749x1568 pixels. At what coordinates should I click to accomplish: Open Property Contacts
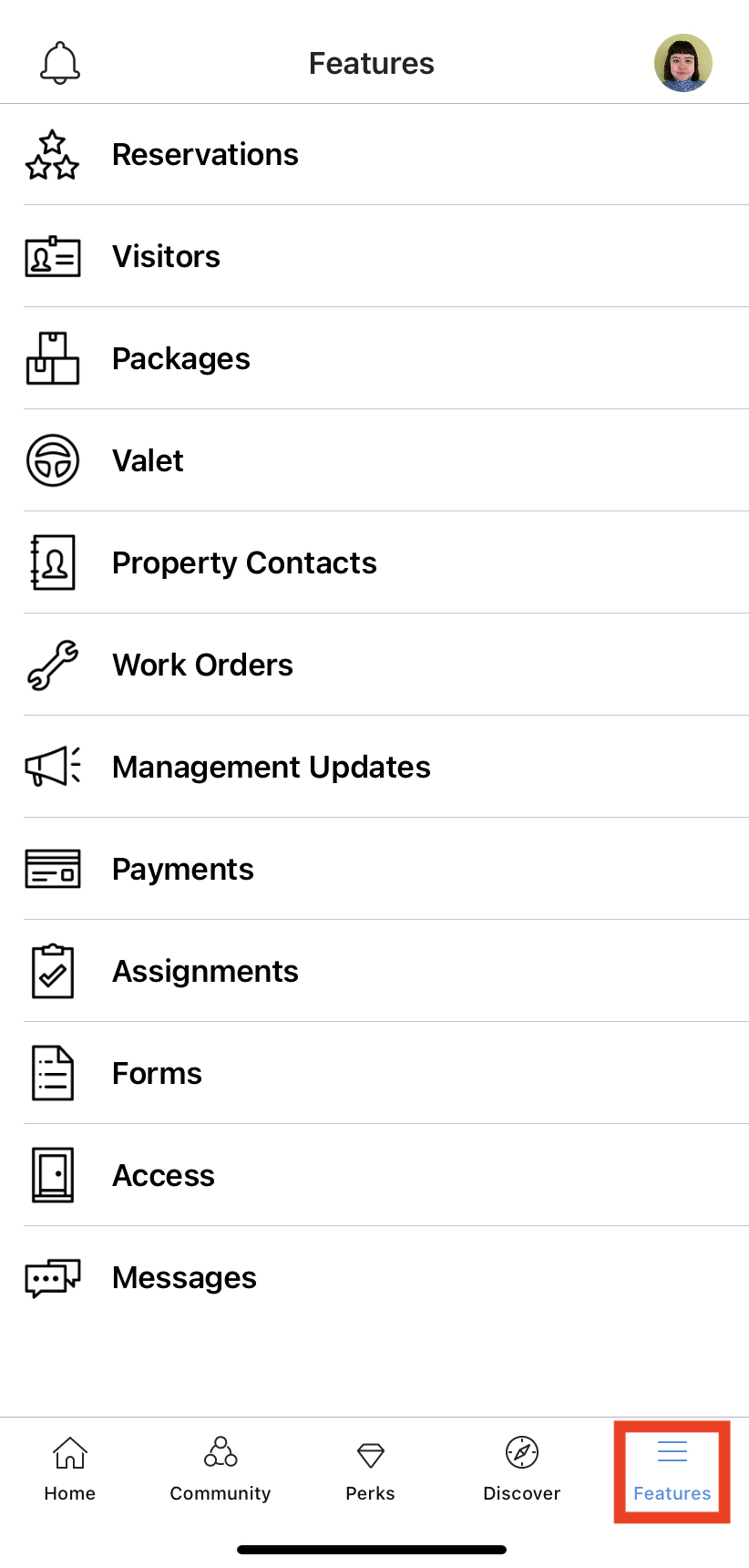pos(244,563)
